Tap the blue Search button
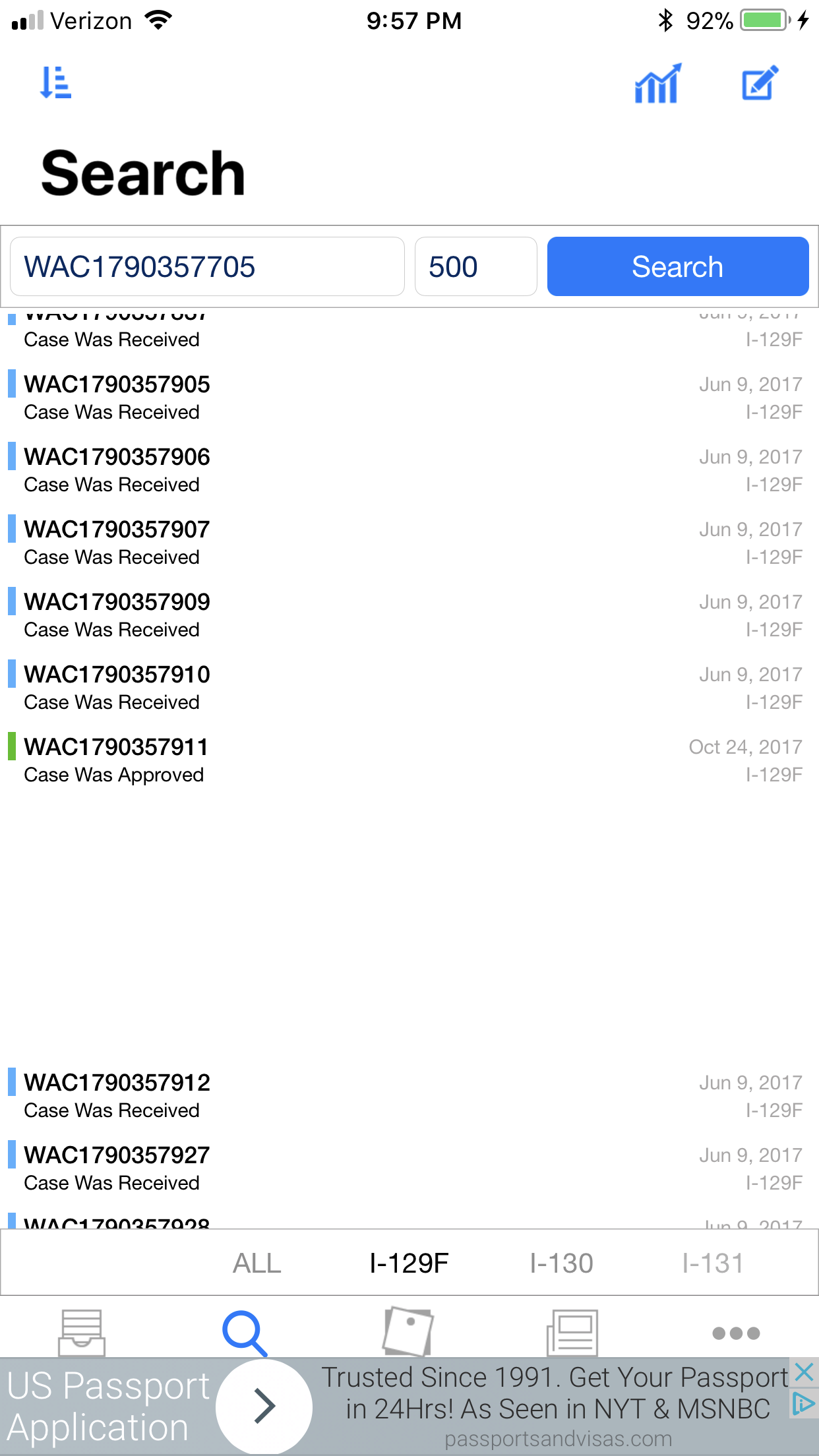Image resolution: width=819 pixels, height=1456 pixels. tap(678, 266)
